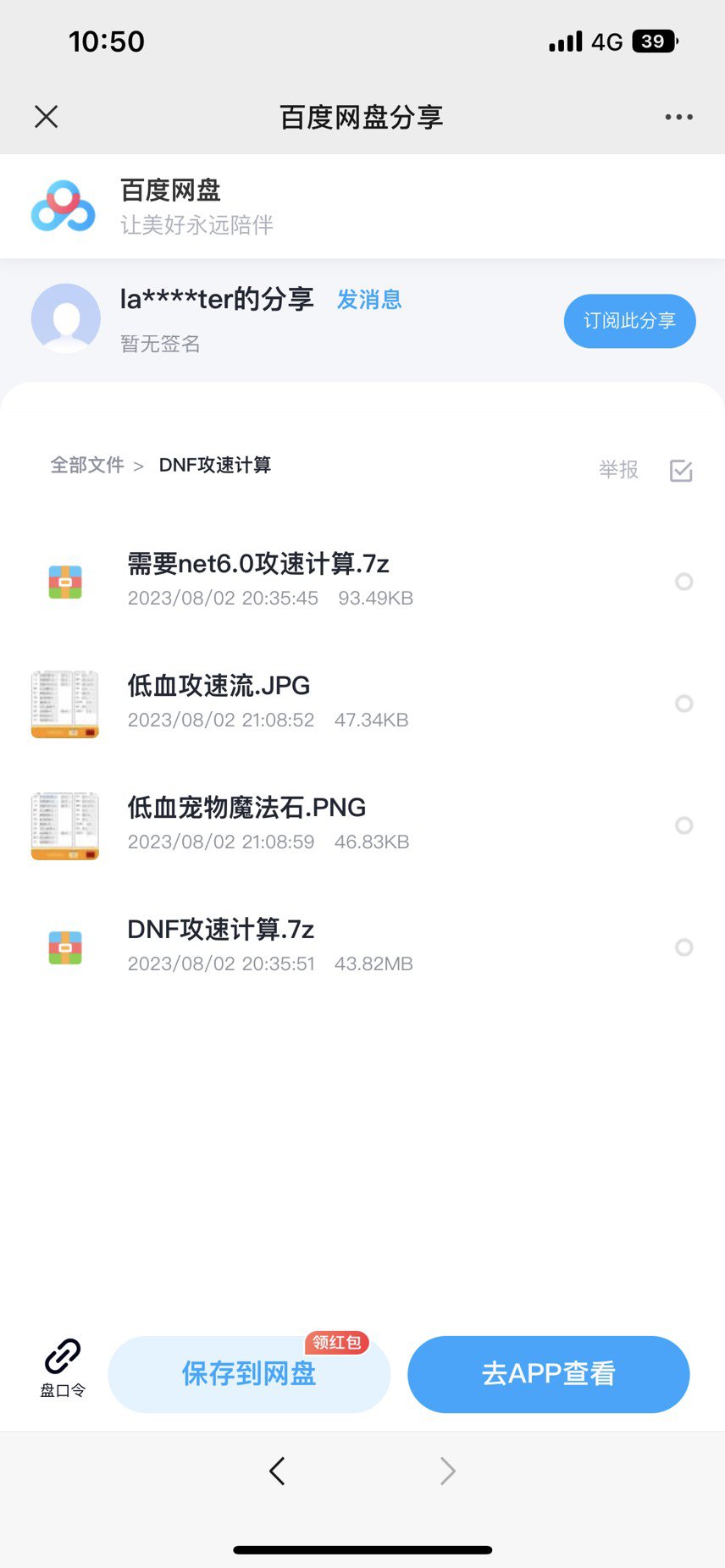Open file 需要net6.0攻速计算.7z
725x1568 pixels.
point(258,564)
